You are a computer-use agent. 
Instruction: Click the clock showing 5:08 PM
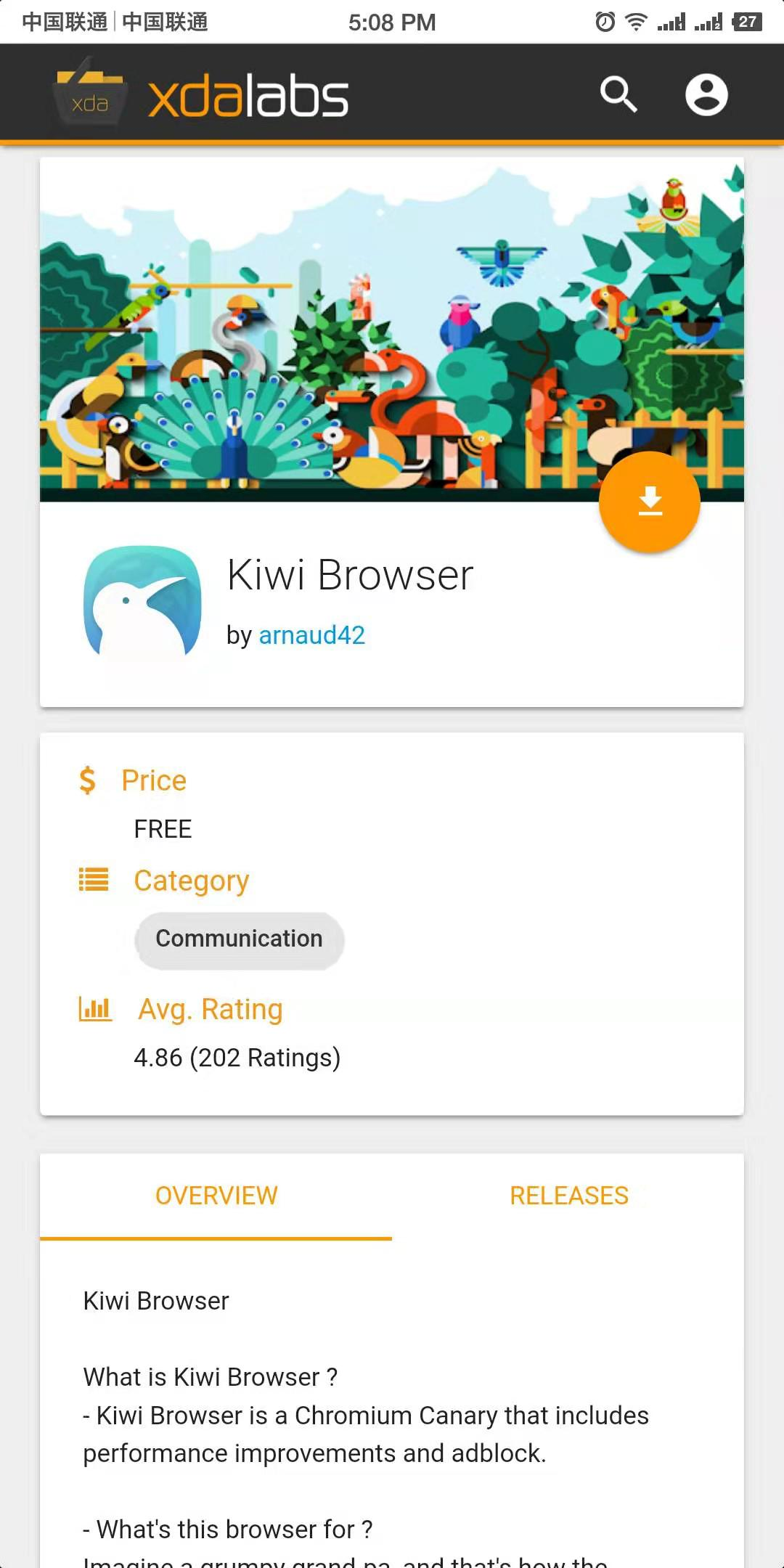tap(392, 22)
